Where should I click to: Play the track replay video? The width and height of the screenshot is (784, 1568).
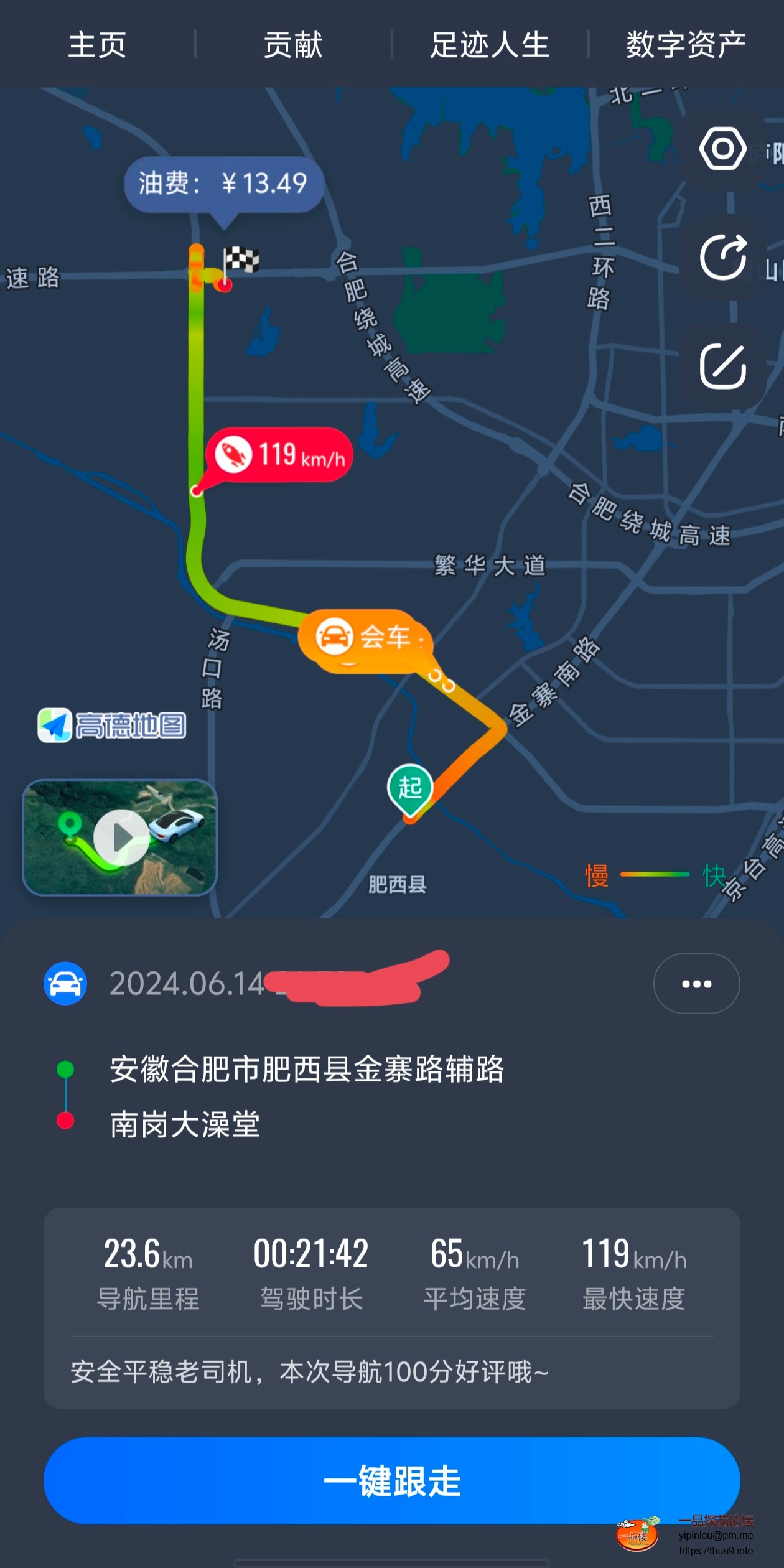pos(121,838)
